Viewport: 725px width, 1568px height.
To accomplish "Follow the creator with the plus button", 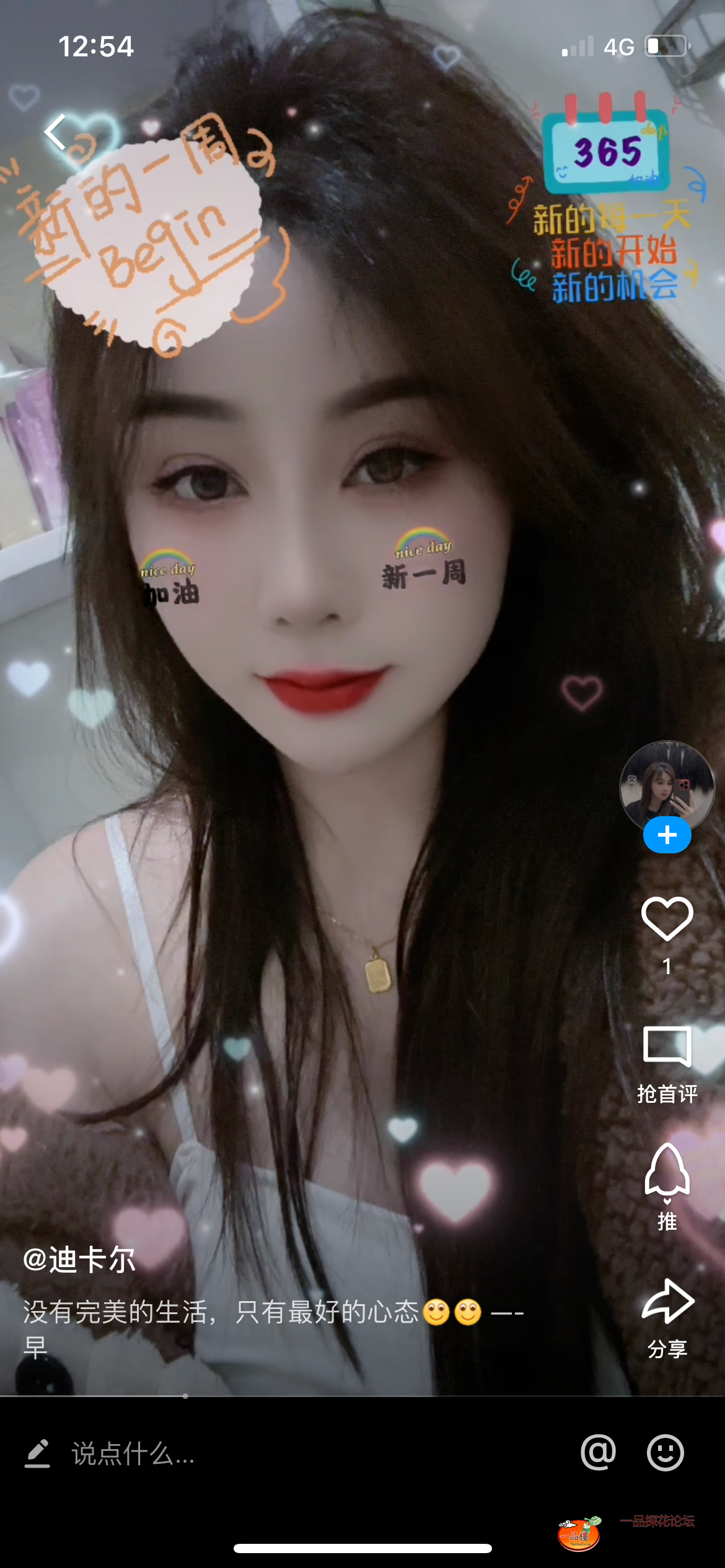I will click(x=667, y=835).
